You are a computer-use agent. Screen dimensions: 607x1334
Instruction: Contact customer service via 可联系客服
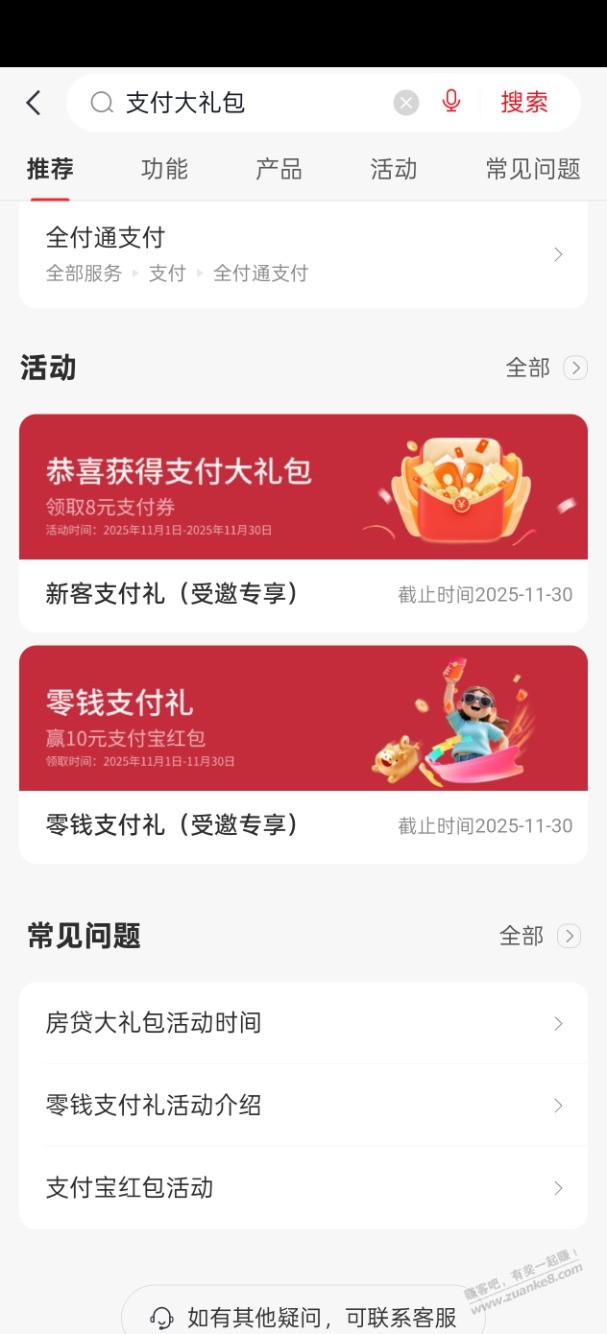click(x=304, y=1317)
